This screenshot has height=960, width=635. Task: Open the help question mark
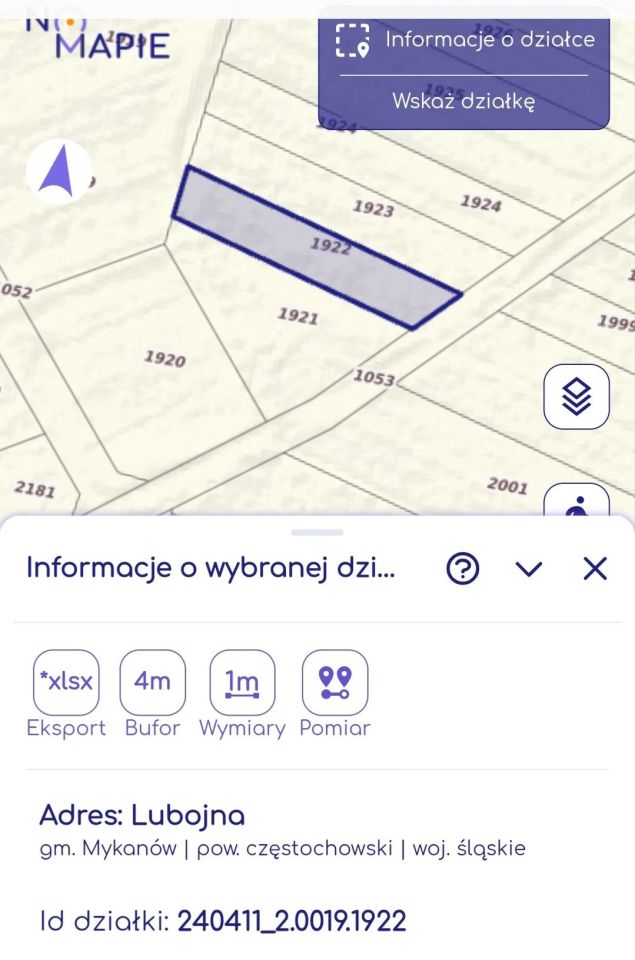[462, 569]
